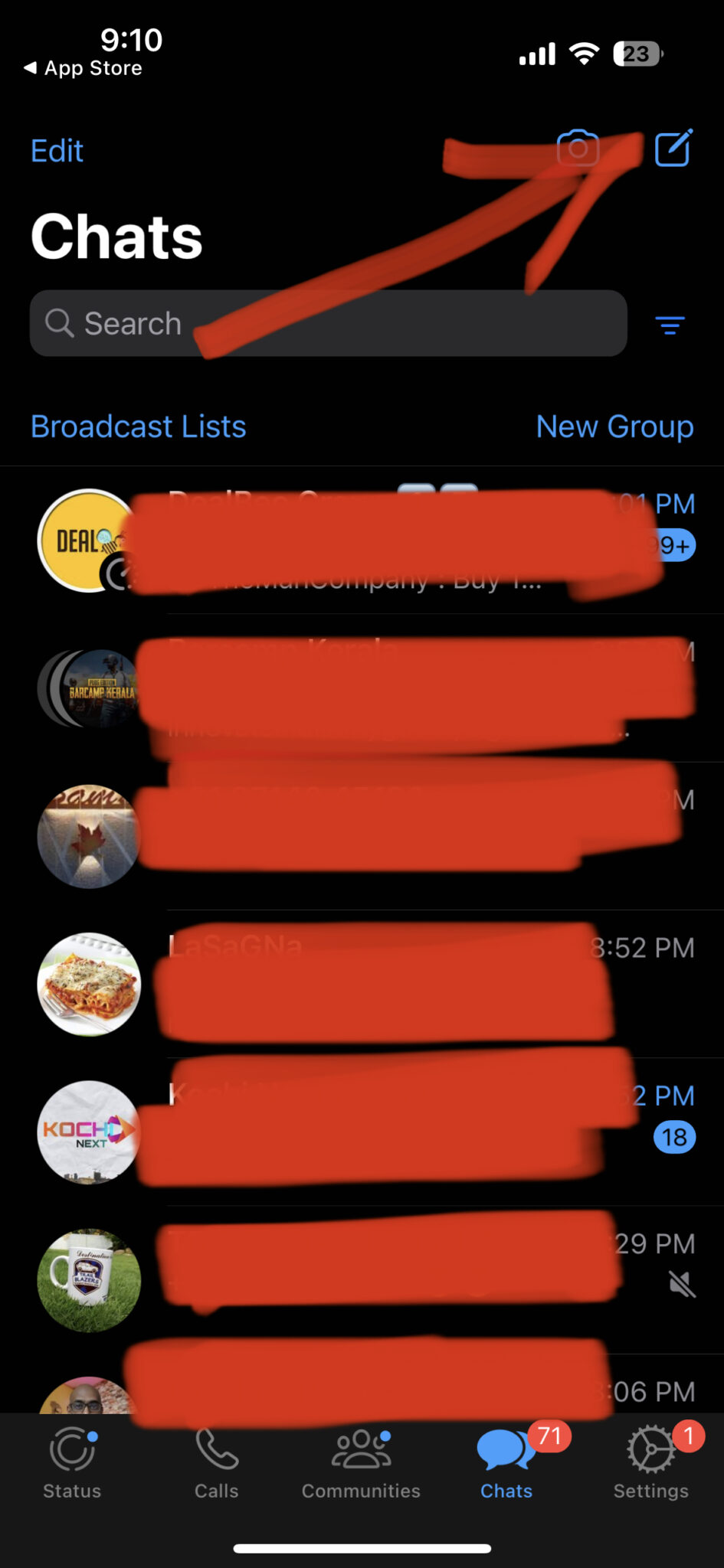Viewport: 724px width, 1568px height.
Task: Switch to the Status tab
Action: tap(72, 1463)
